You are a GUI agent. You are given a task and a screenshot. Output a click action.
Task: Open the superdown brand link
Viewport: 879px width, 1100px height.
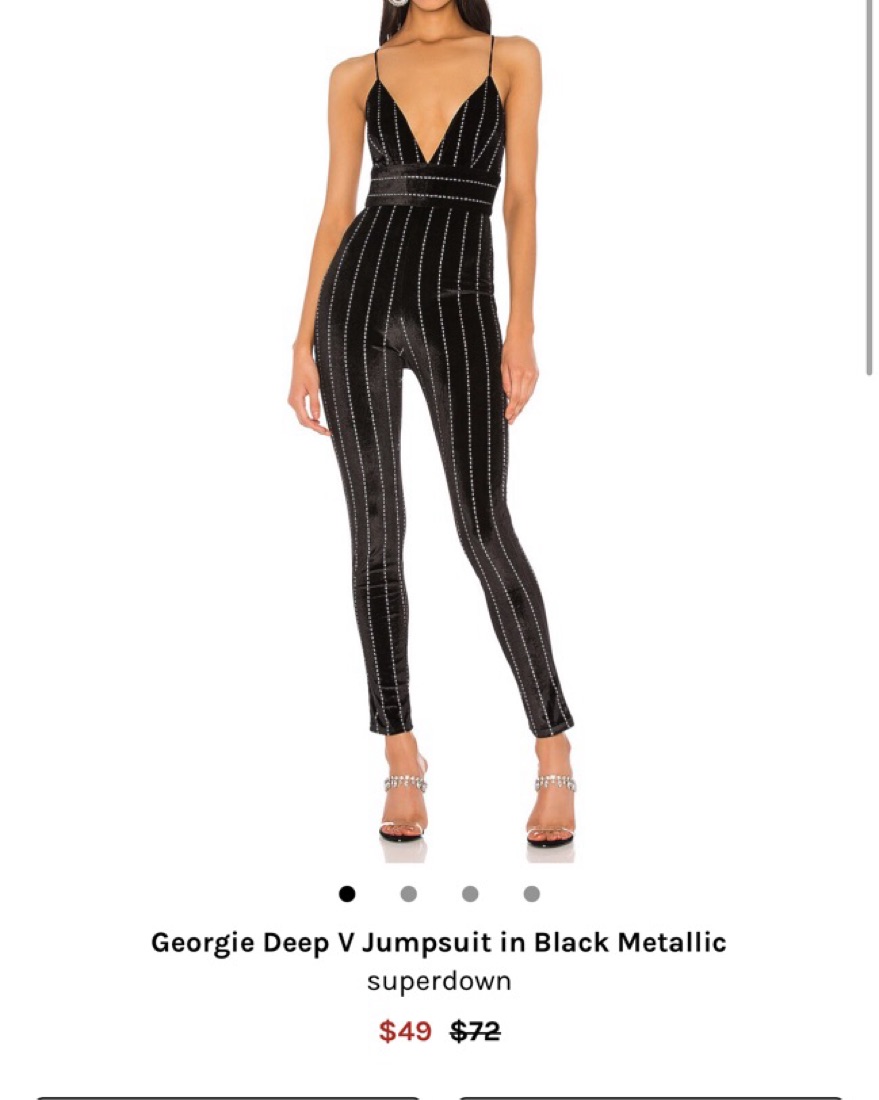(x=439, y=981)
